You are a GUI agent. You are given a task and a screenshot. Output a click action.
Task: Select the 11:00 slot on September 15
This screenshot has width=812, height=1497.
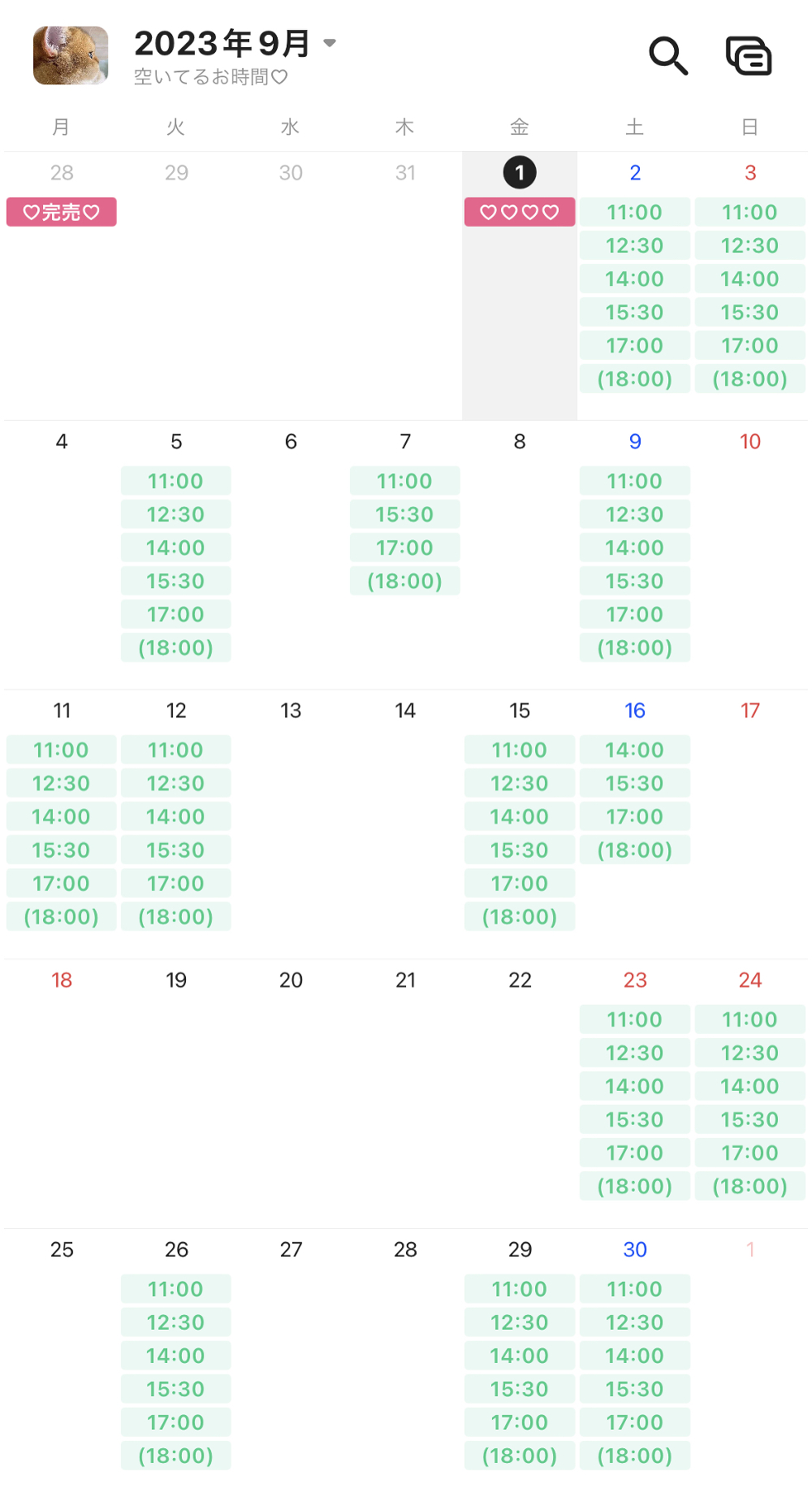(x=520, y=750)
